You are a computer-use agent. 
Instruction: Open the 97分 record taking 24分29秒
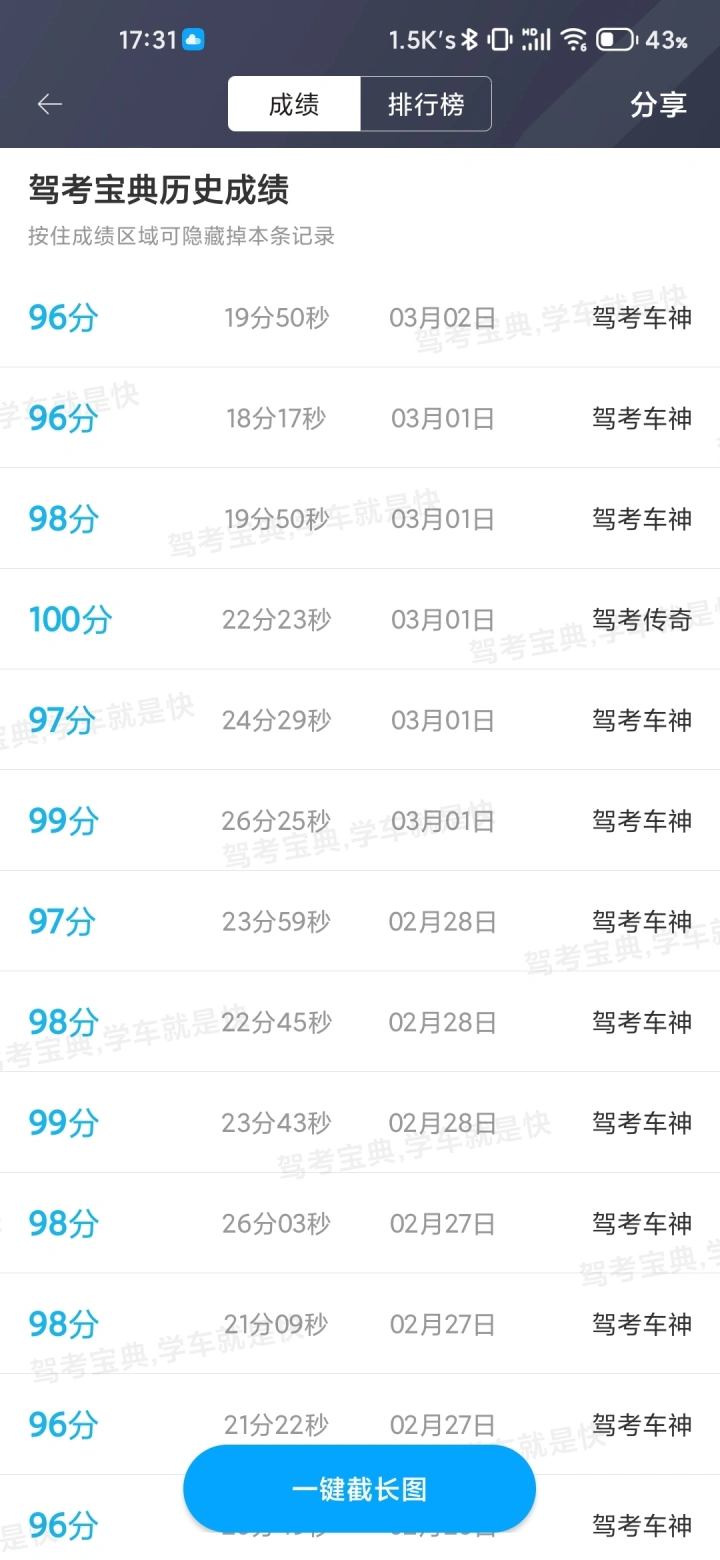point(360,720)
